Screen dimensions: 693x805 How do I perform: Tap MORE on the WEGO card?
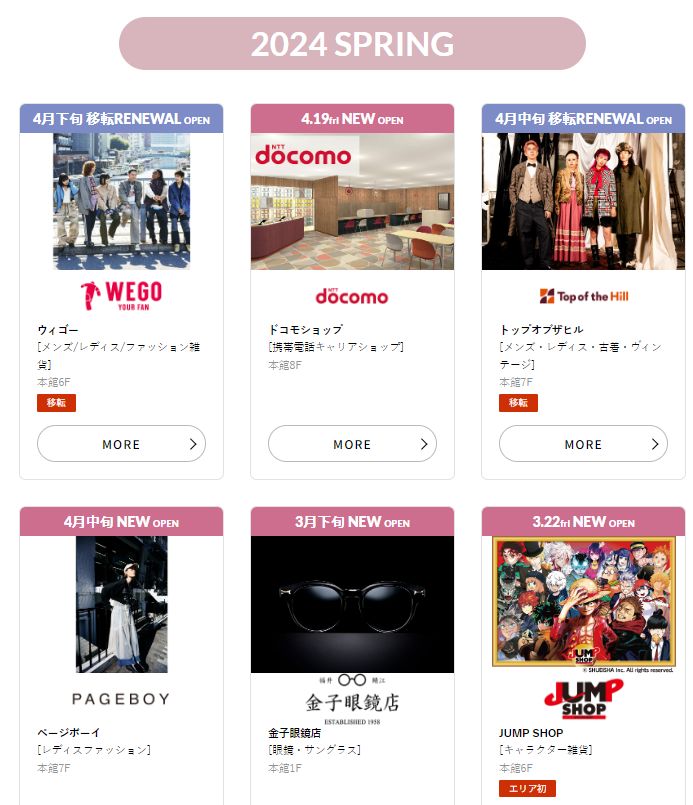121,444
